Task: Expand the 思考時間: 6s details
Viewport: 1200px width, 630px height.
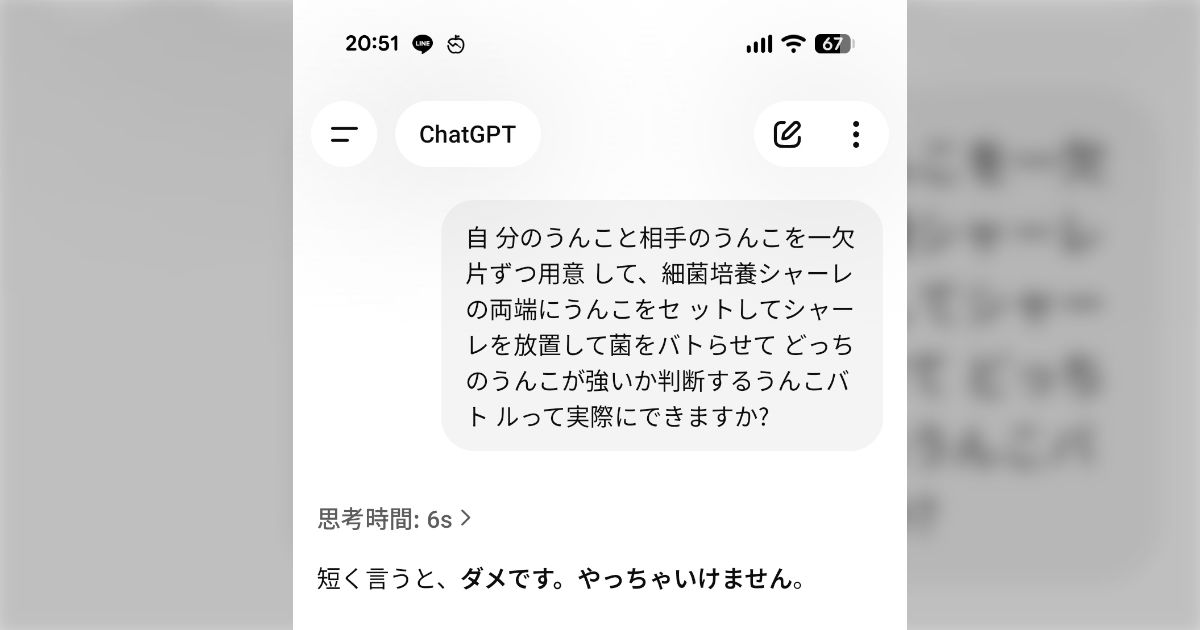Action: (394, 519)
